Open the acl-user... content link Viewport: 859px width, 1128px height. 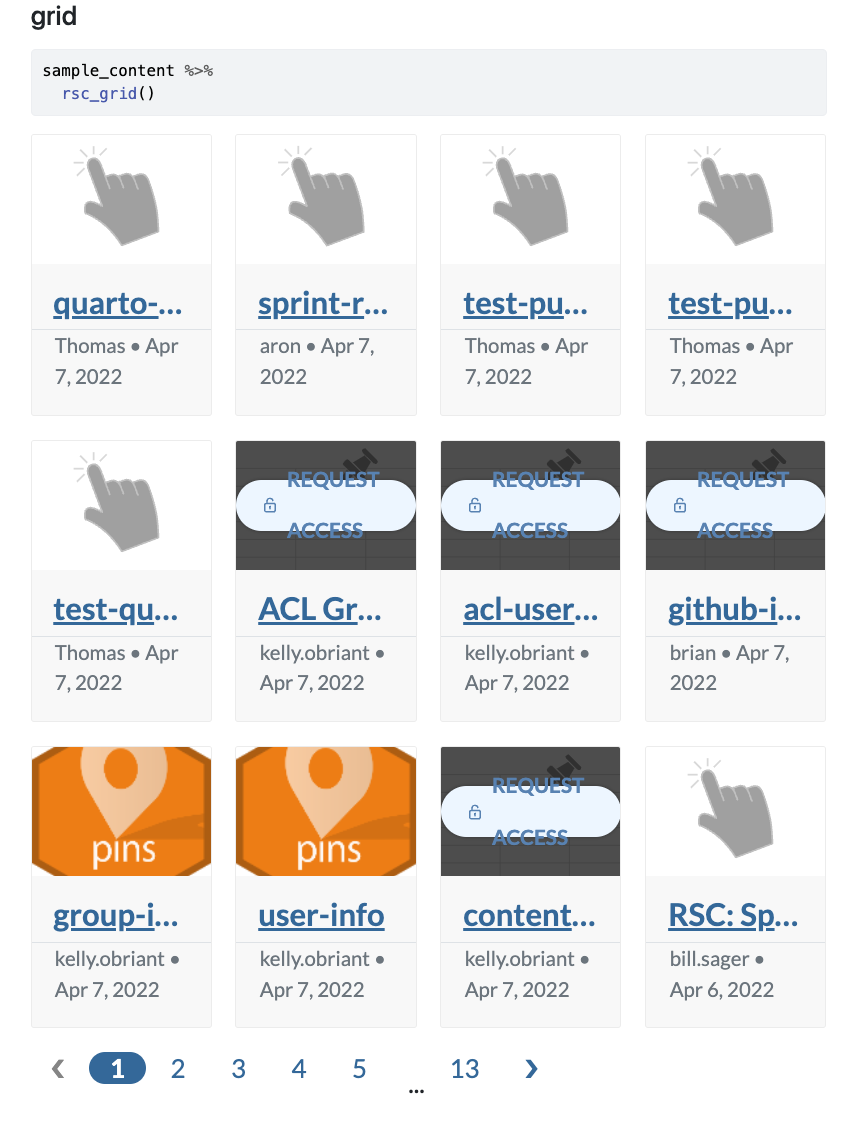pyautogui.click(x=530, y=610)
